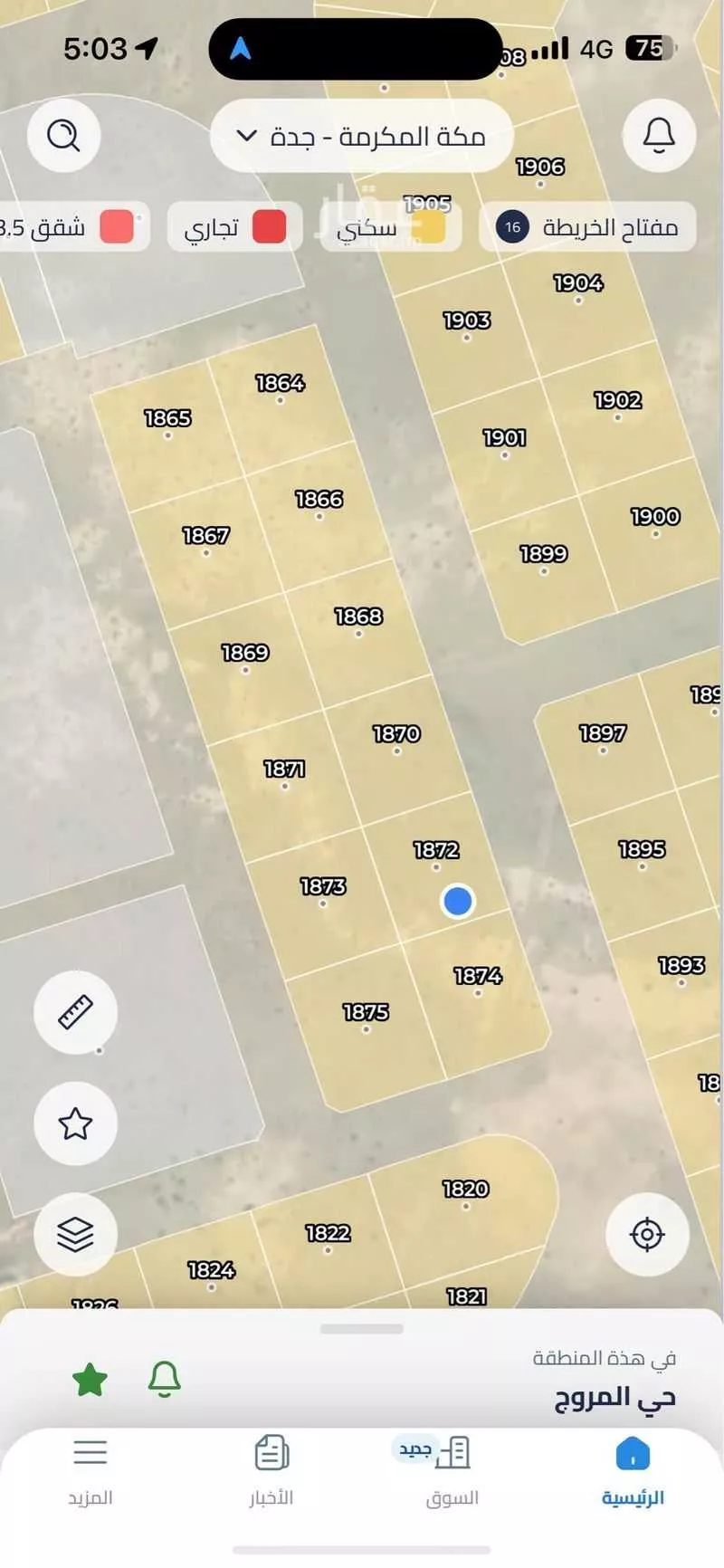Image resolution: width=724 pixels, height=1568 pixels.
Task: Open the map layers button
Action: point(75,1234)
